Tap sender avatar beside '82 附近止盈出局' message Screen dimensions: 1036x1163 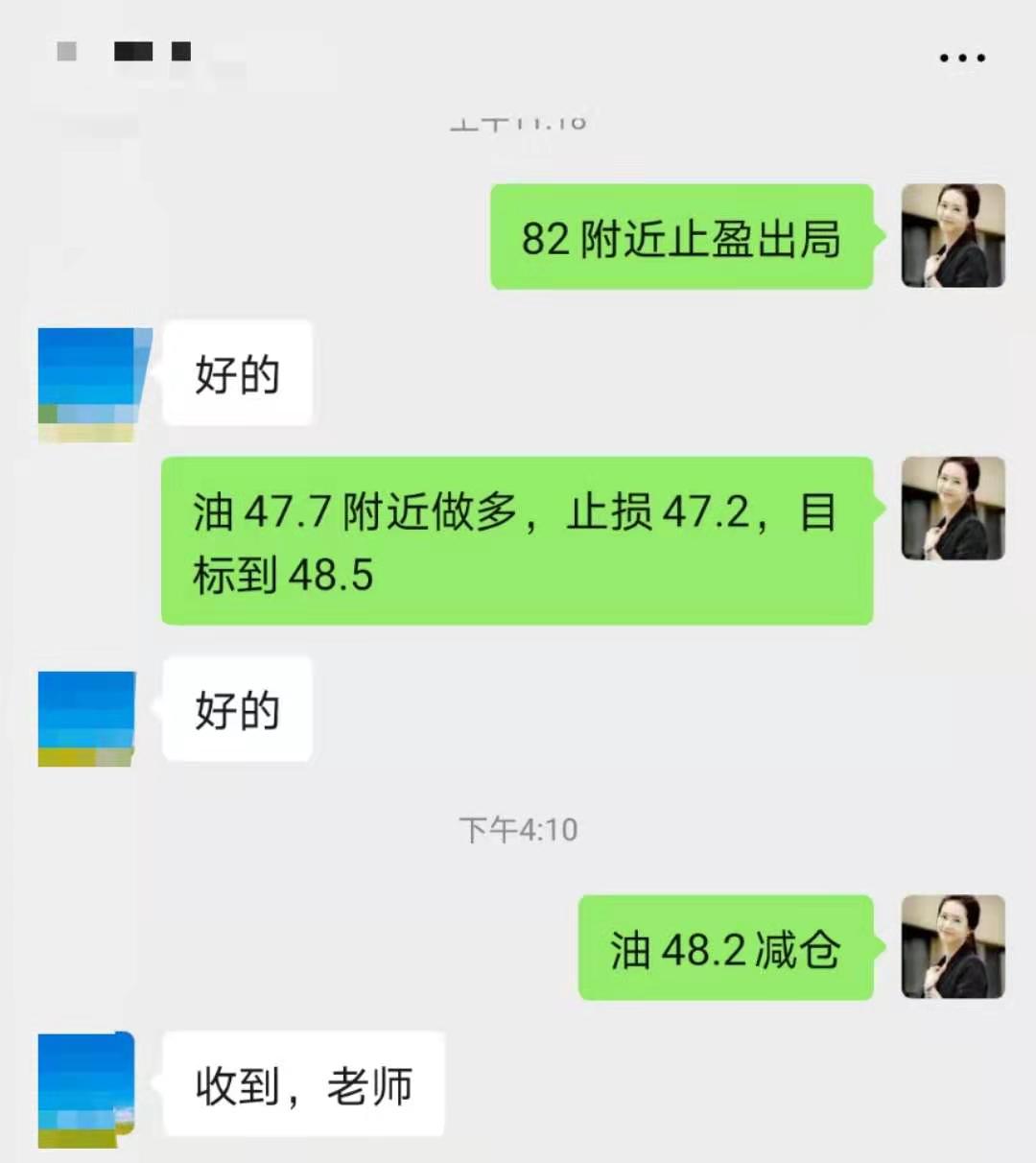[953, 236]
